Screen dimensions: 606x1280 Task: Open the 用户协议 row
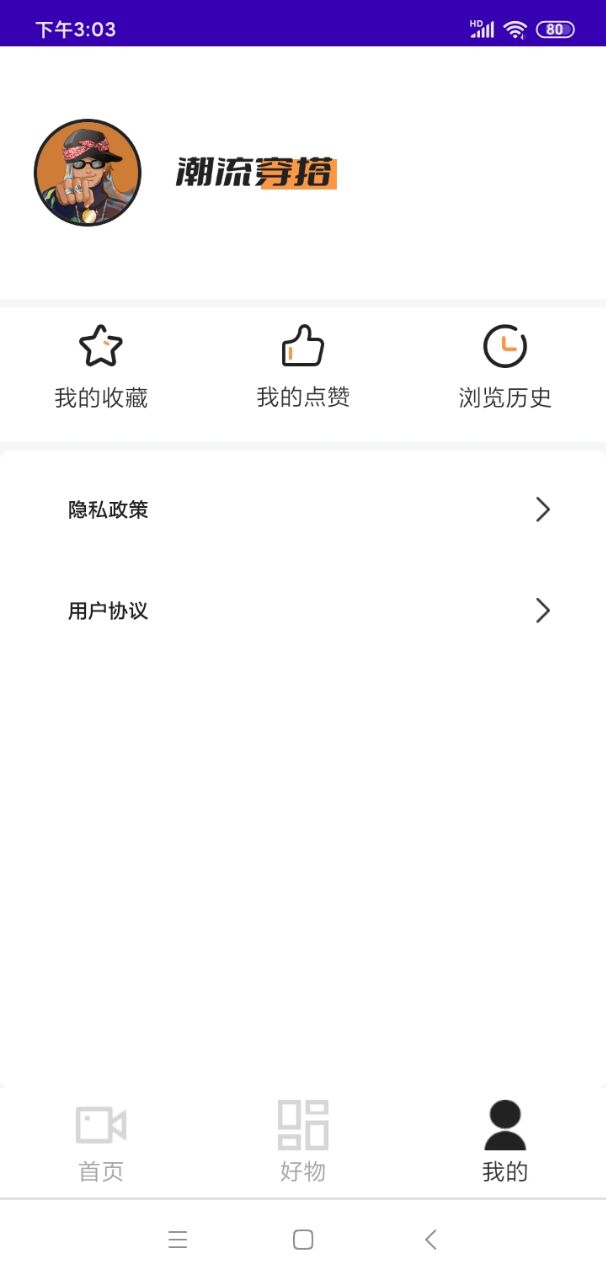tap(303, 611)
